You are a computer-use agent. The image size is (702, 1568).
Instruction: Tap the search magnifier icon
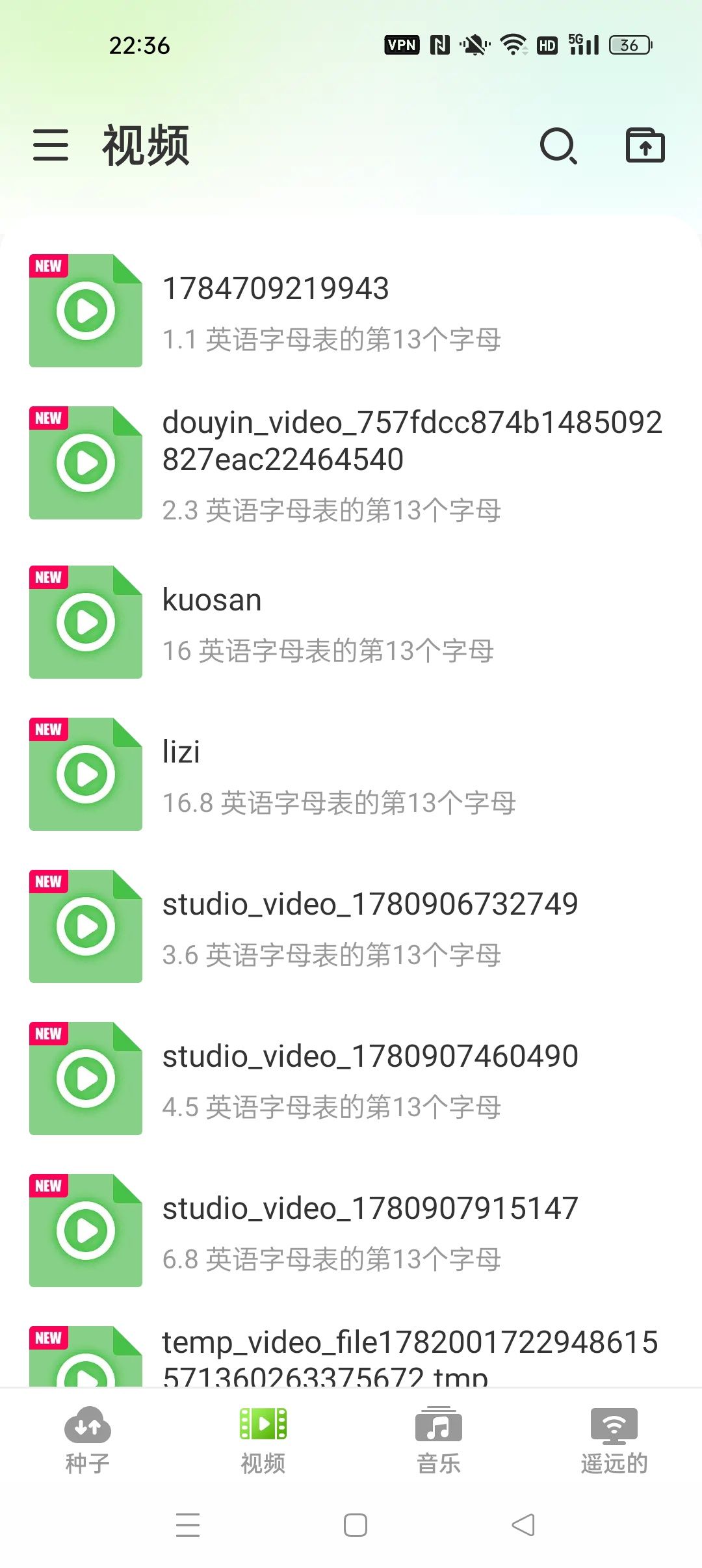(559, 146)
